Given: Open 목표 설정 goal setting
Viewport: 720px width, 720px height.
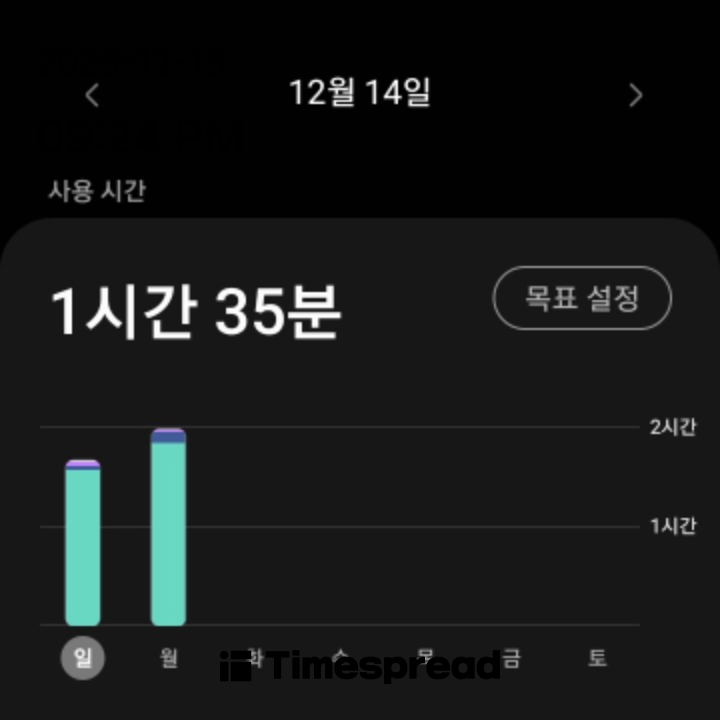Looking at the screenshot, I should click(582, 298).
